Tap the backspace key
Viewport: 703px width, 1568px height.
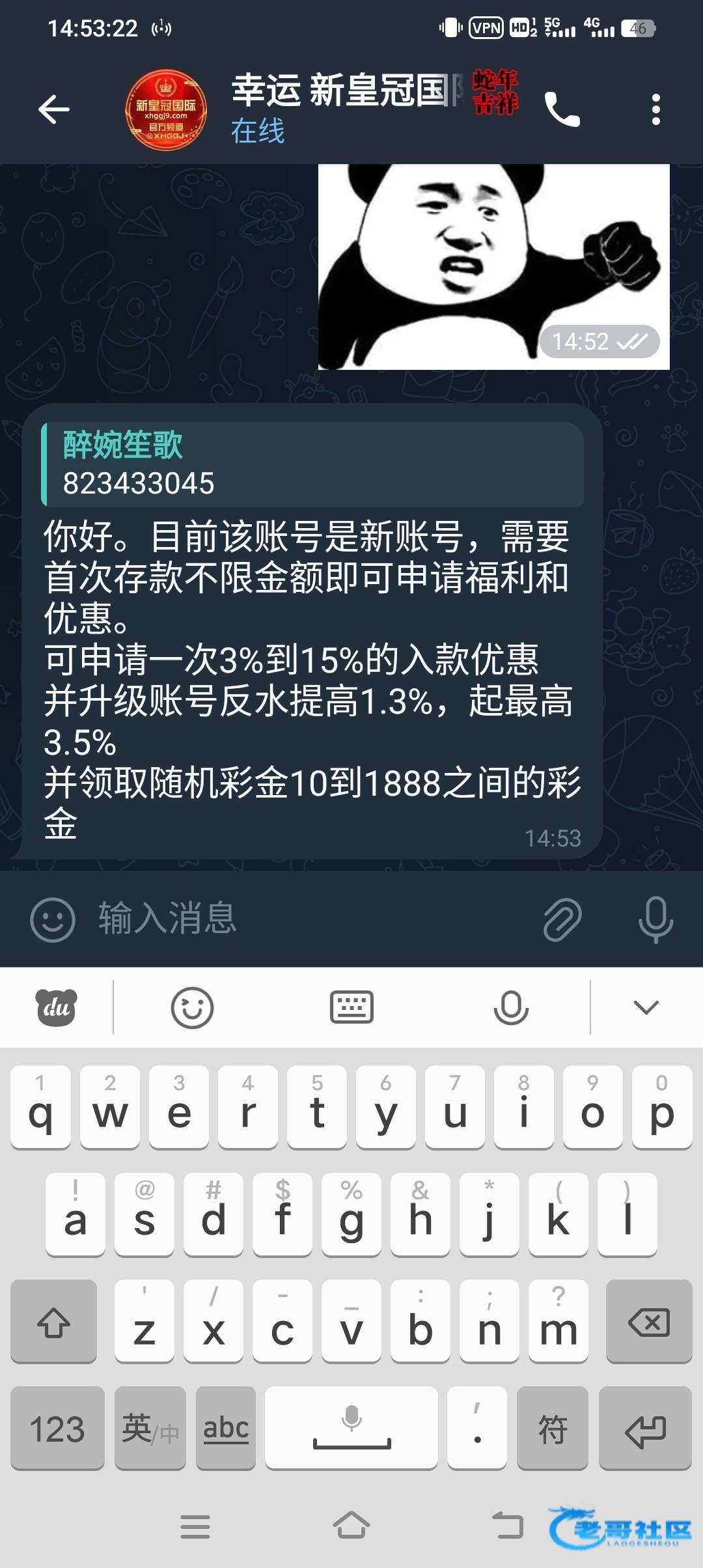(x=648, y=1322)
